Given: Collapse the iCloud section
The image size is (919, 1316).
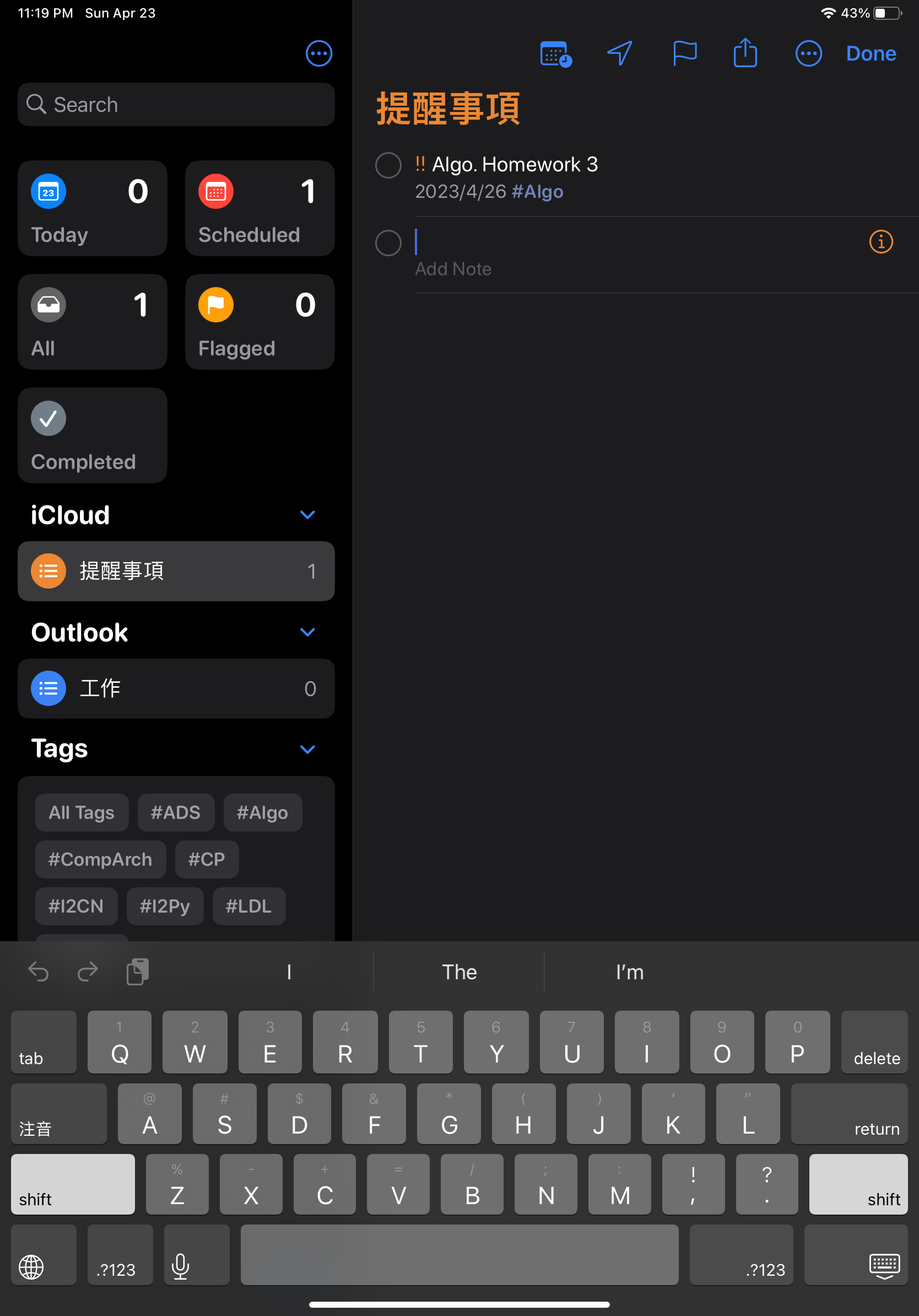Looking at the screenshot, I should click(307, 515).
